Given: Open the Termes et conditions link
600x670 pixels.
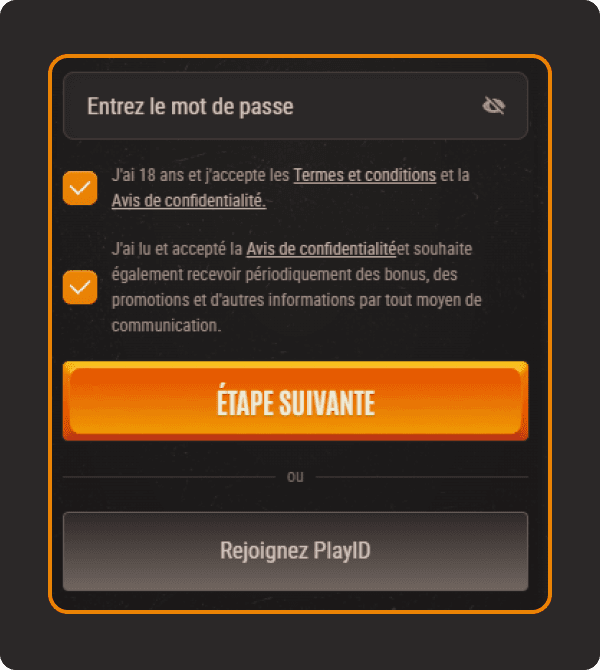Looking at the screenshot, I should point(364,175).
